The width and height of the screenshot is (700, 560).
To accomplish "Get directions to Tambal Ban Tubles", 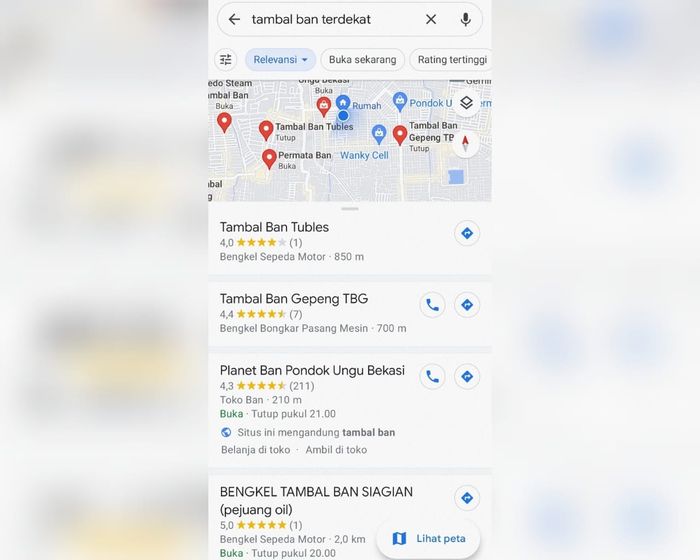I will coord(466,233).
